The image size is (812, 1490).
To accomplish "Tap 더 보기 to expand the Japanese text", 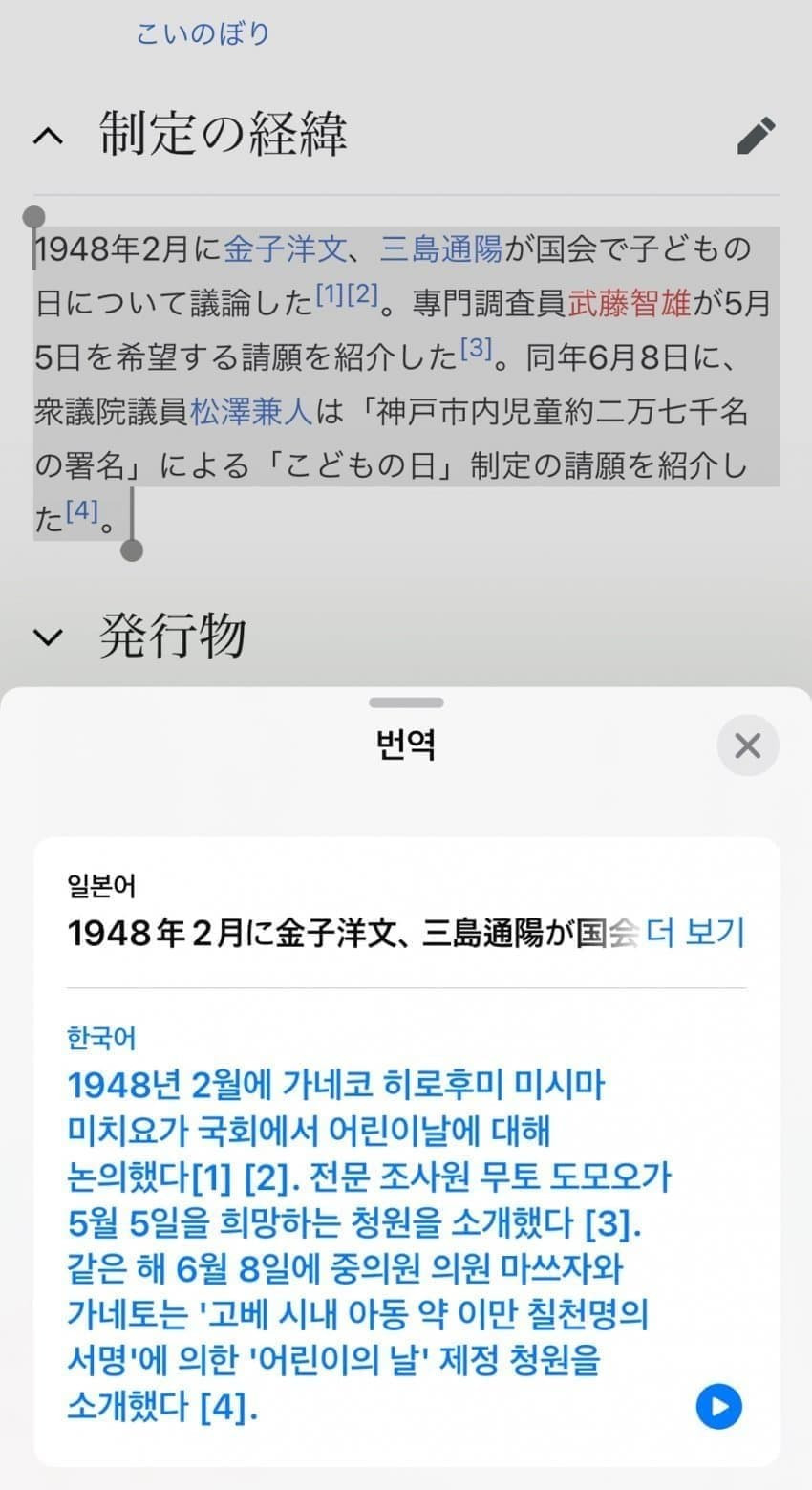I will (695, 932).
